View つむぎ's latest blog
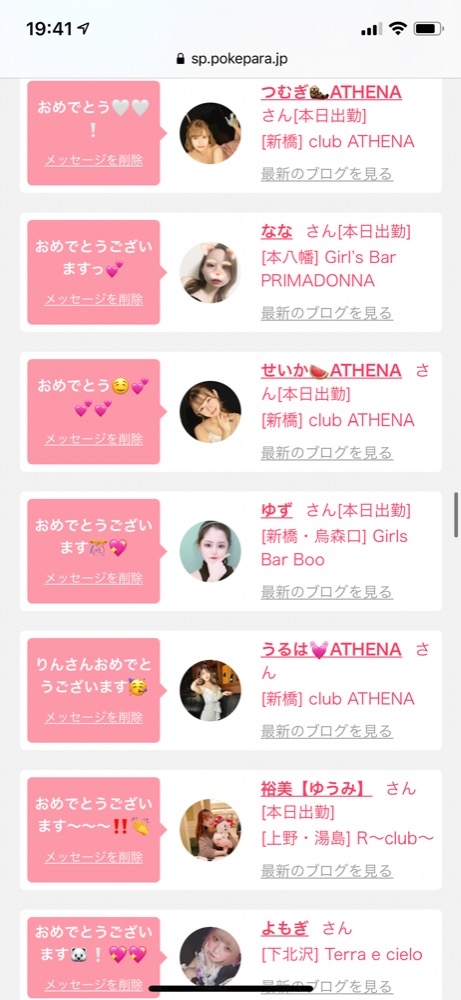 [x=326, y=173]
